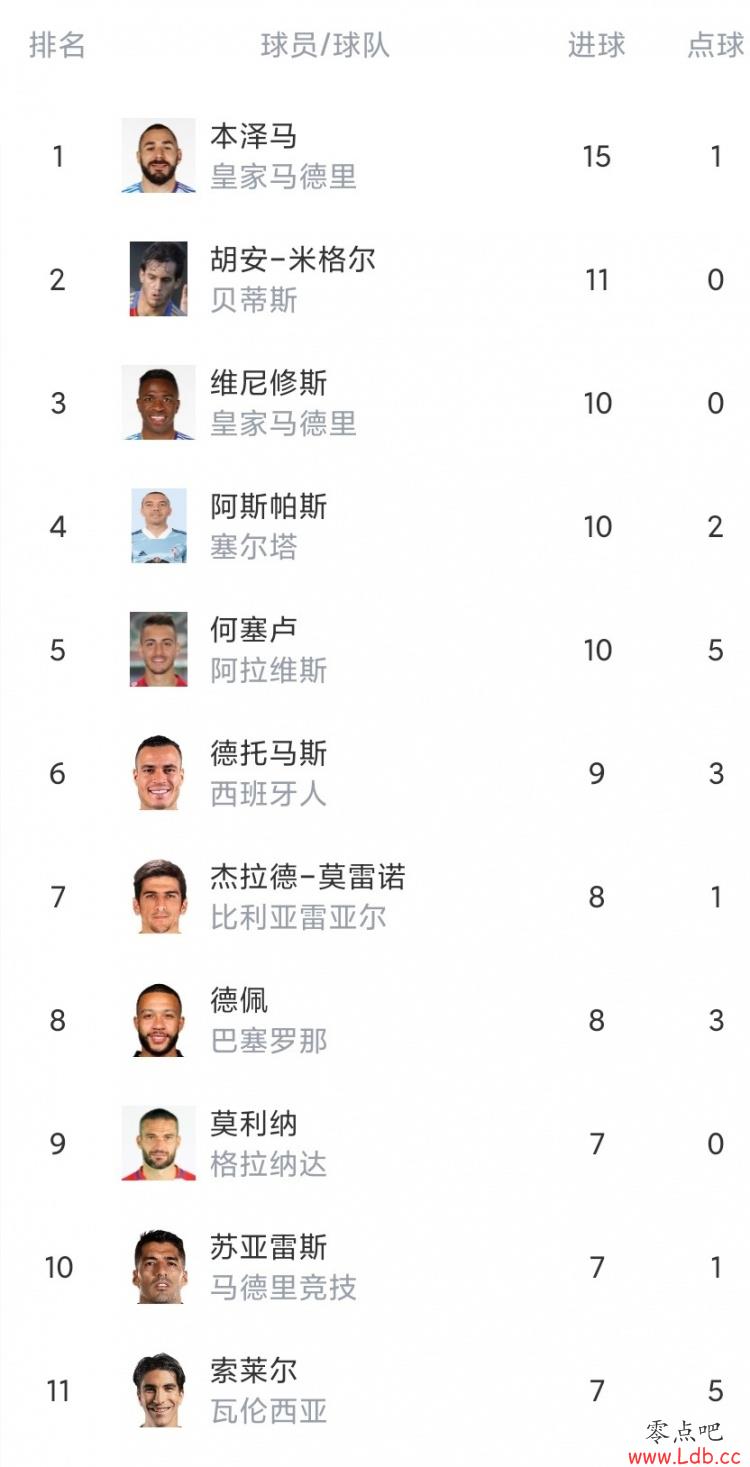This screenshot has height=1467, width=750.
Task: Select 苏亚雷斯 from 马德里竞技
Action: click(375, 1267)
